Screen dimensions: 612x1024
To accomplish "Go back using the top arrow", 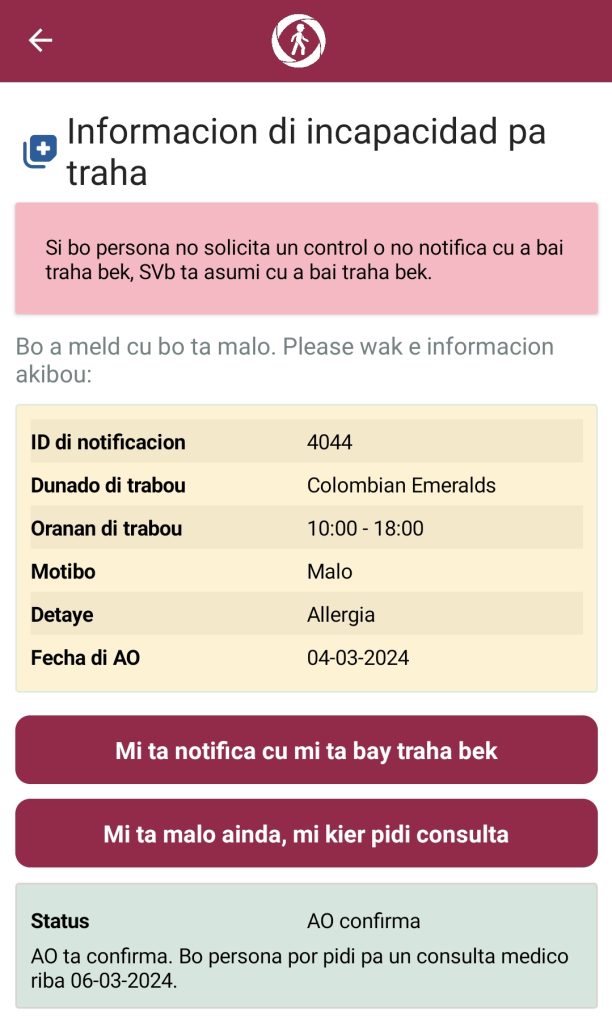I will tap(40, 40).
